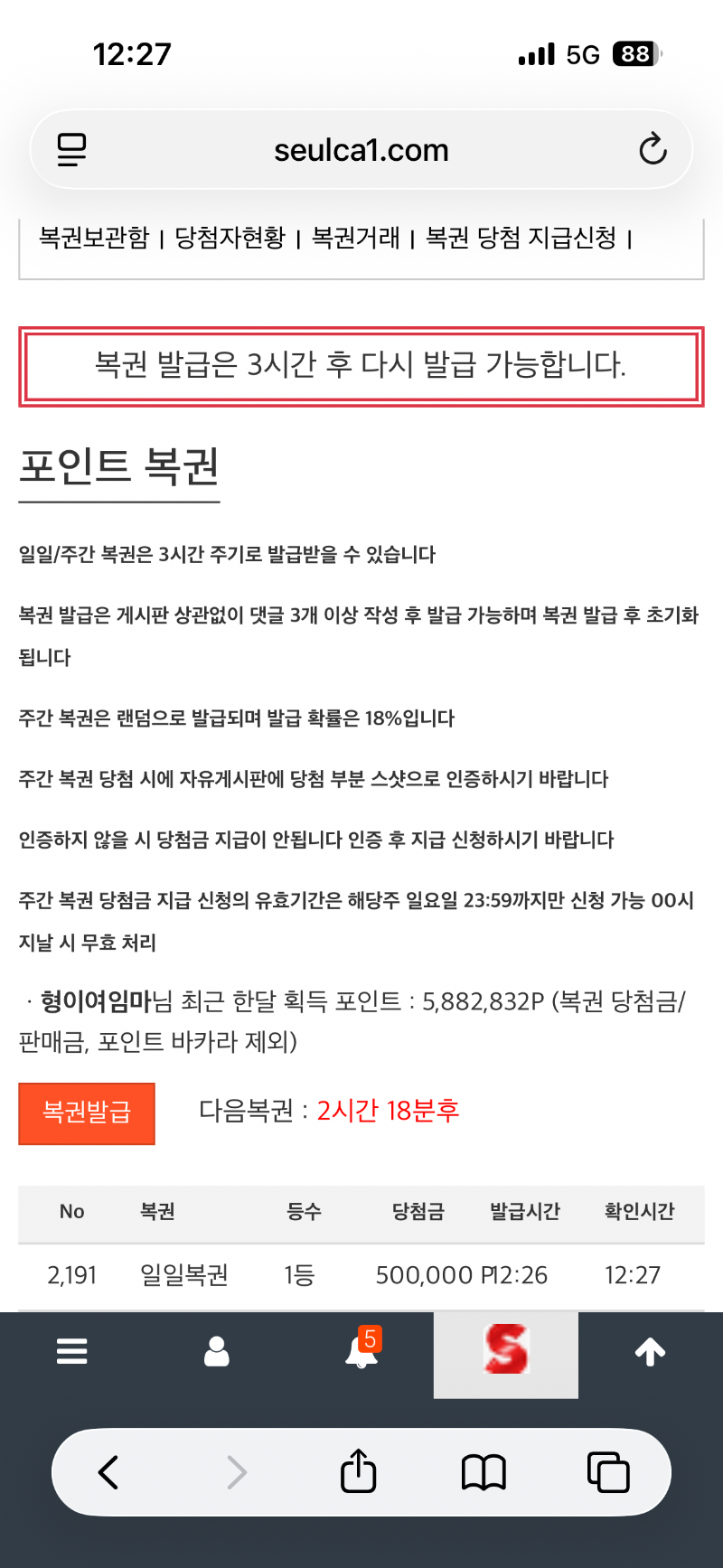723x1568 pixels.
Task: Open 복권 당첨 지급신청 link
Action: (x=521, y=238)
